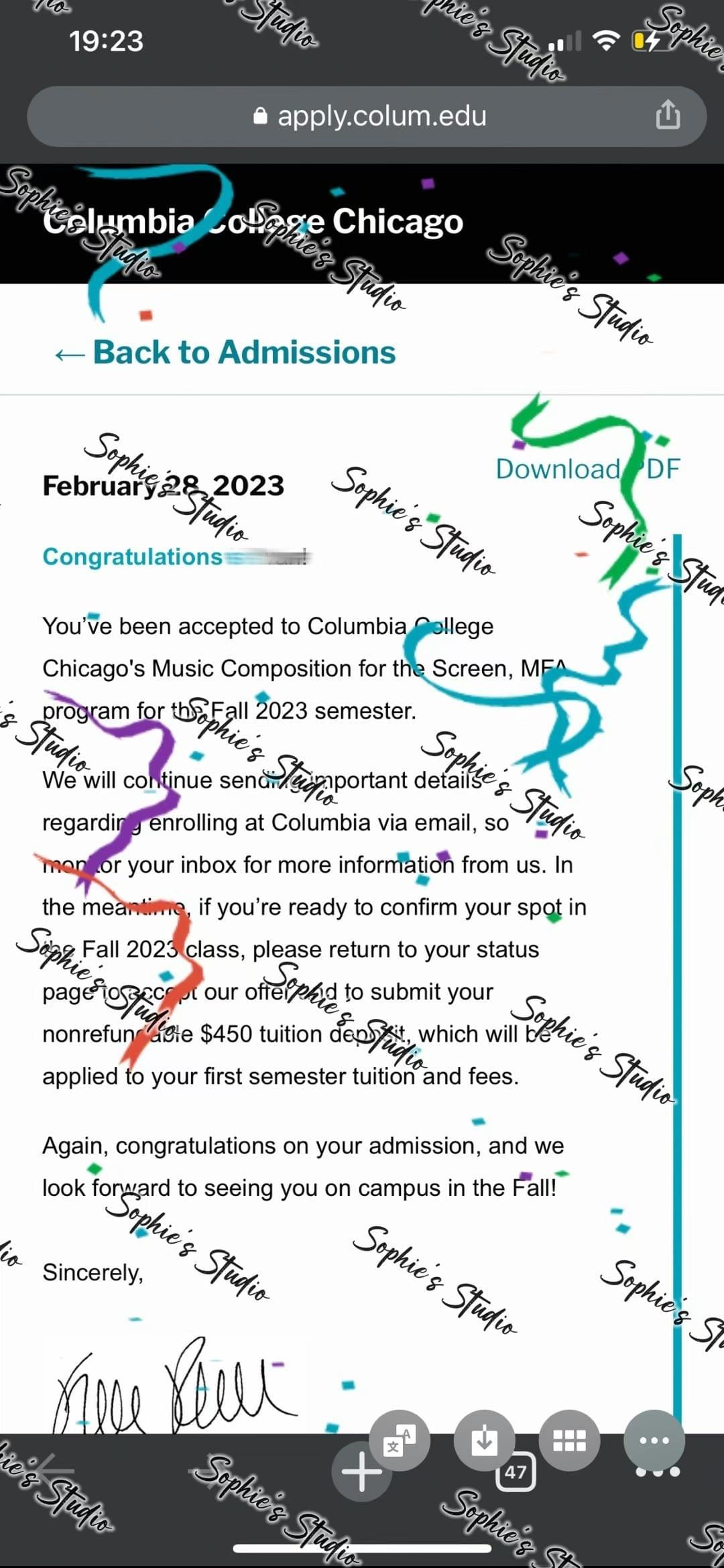Open the floating three-dot menu

click(654, 1440)
